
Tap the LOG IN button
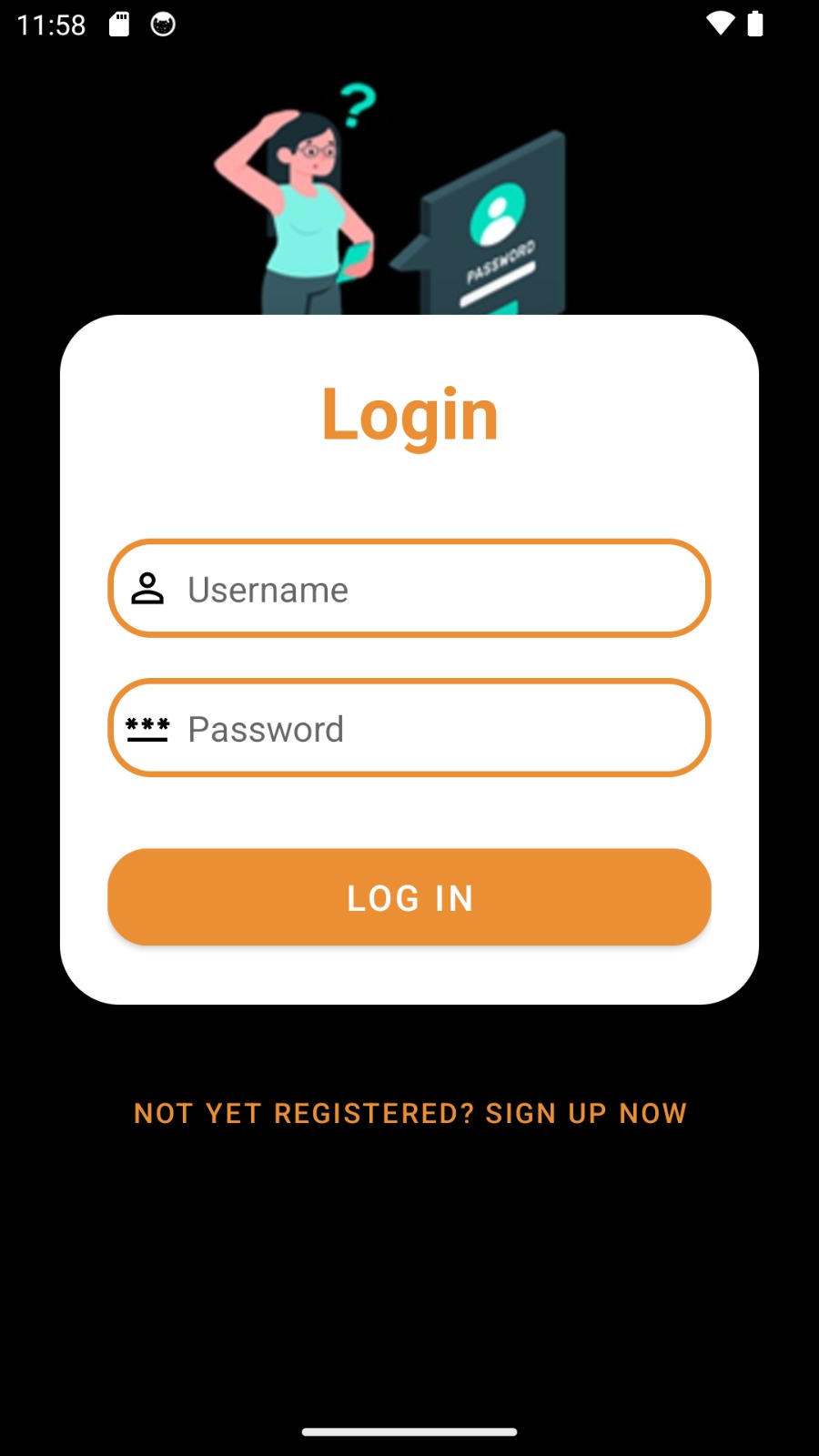click(x=409, y=897)
